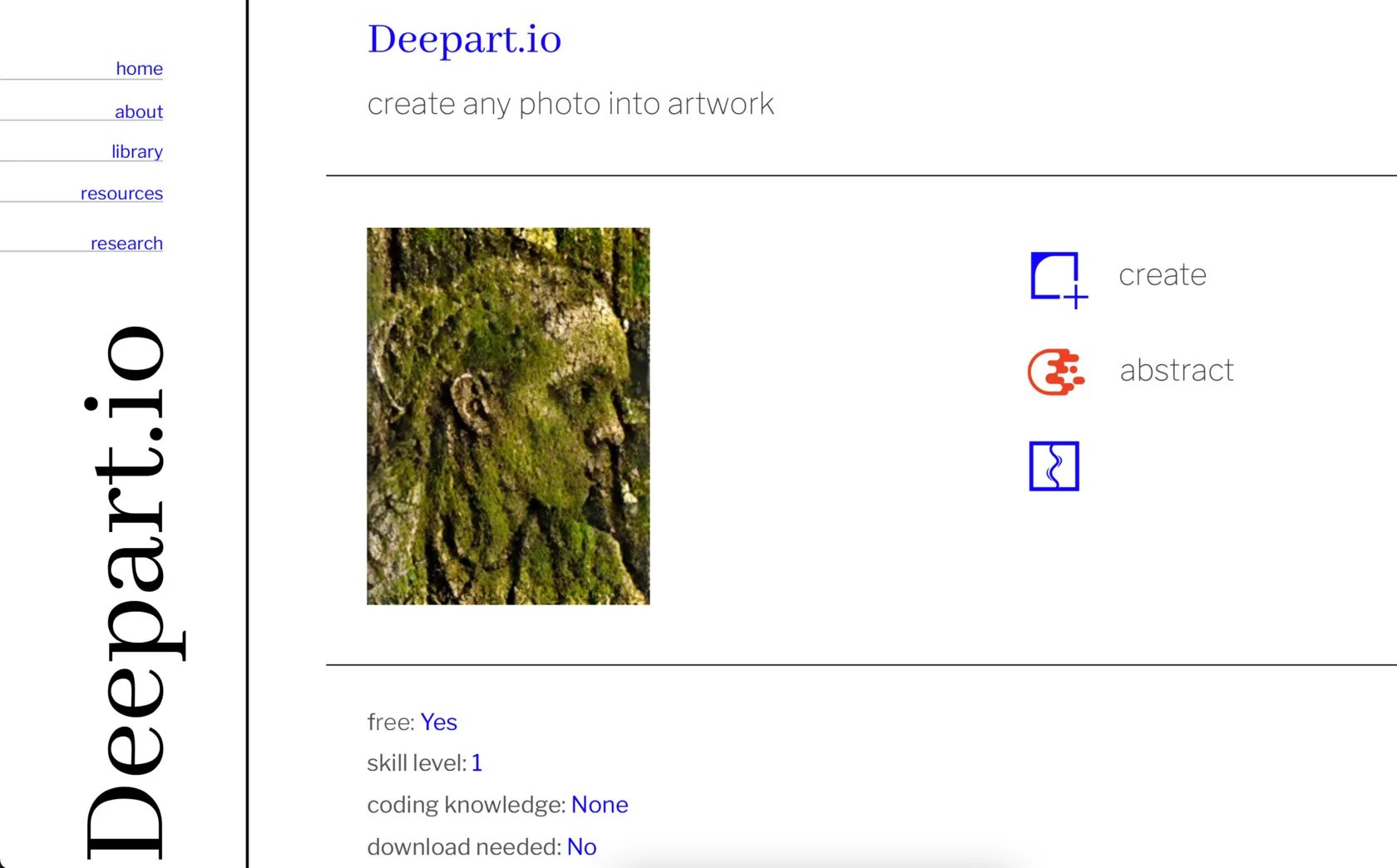Open the resources link
This screenshot has width=1397, height=868.
pos(121,194)
